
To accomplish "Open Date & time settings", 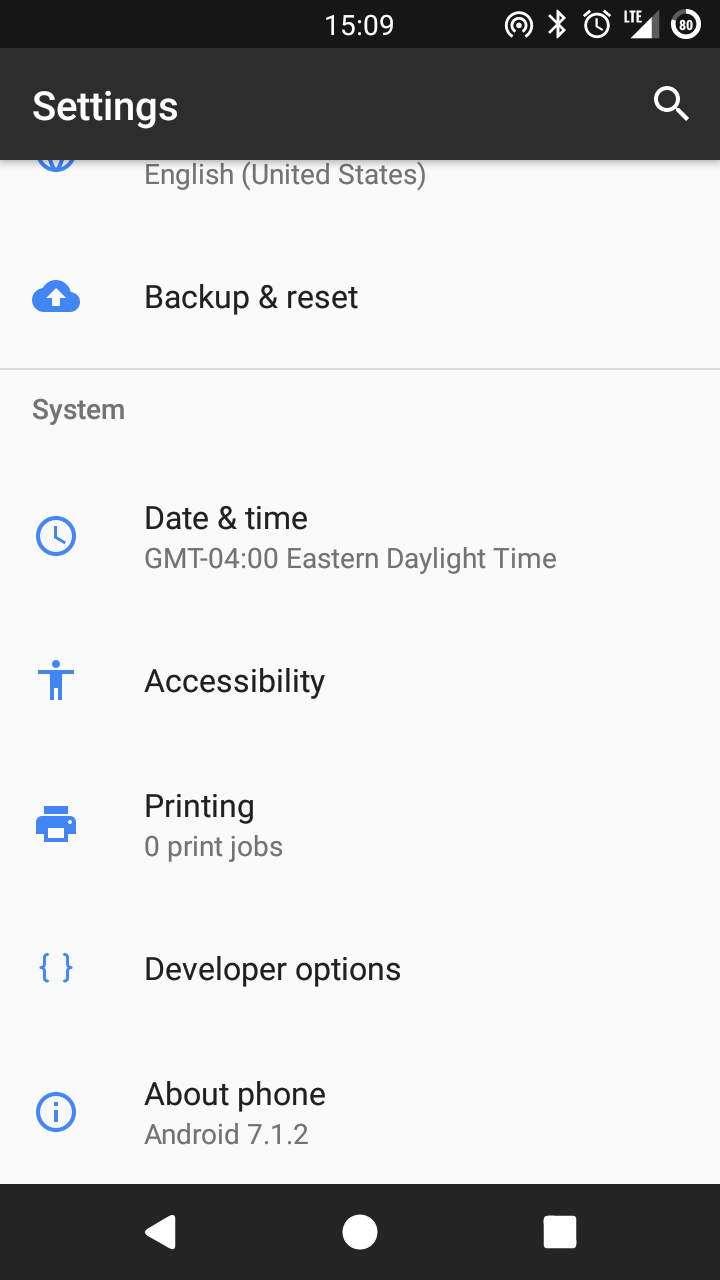I will (360, 537).
